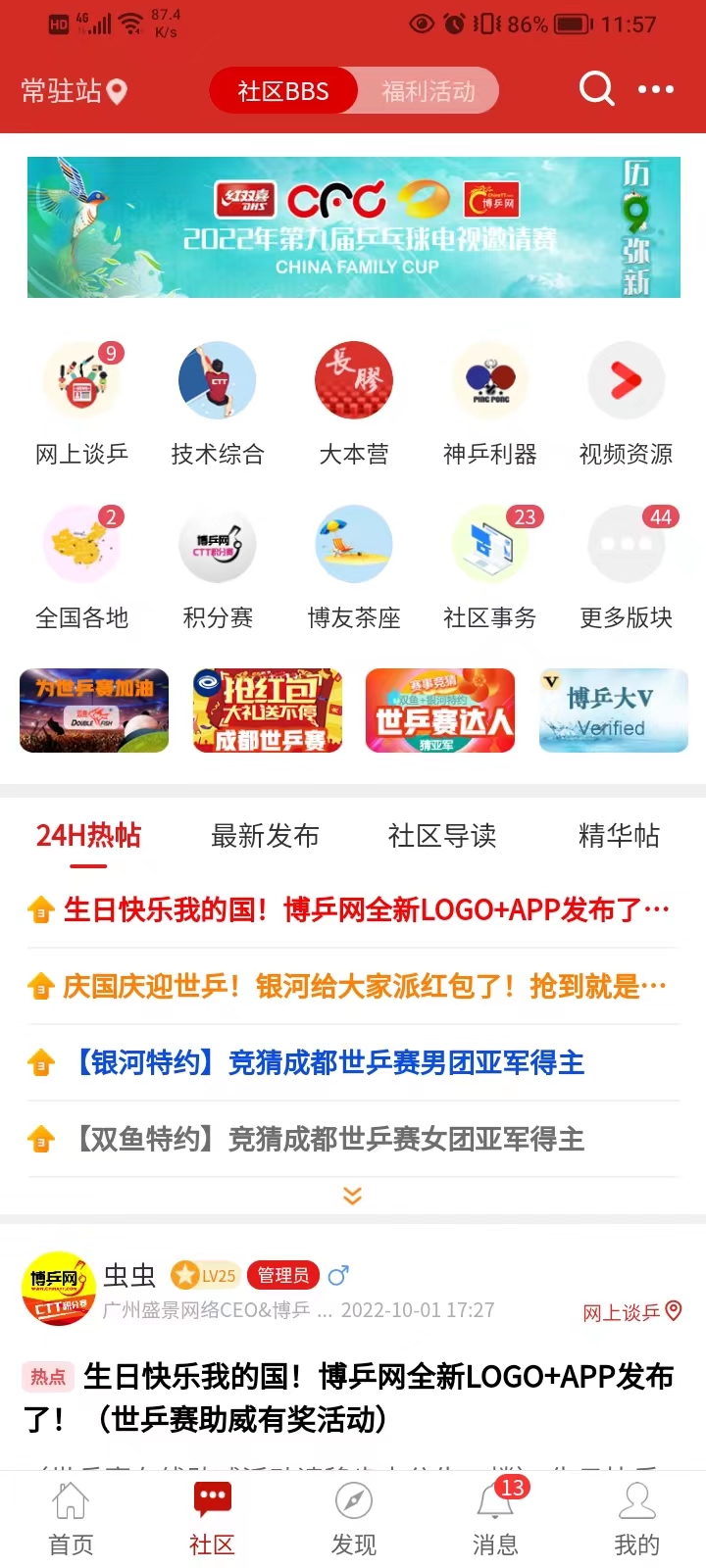Switch to the 最新发布 tab
Screen dimensions: 706x1568
point(265,836)
